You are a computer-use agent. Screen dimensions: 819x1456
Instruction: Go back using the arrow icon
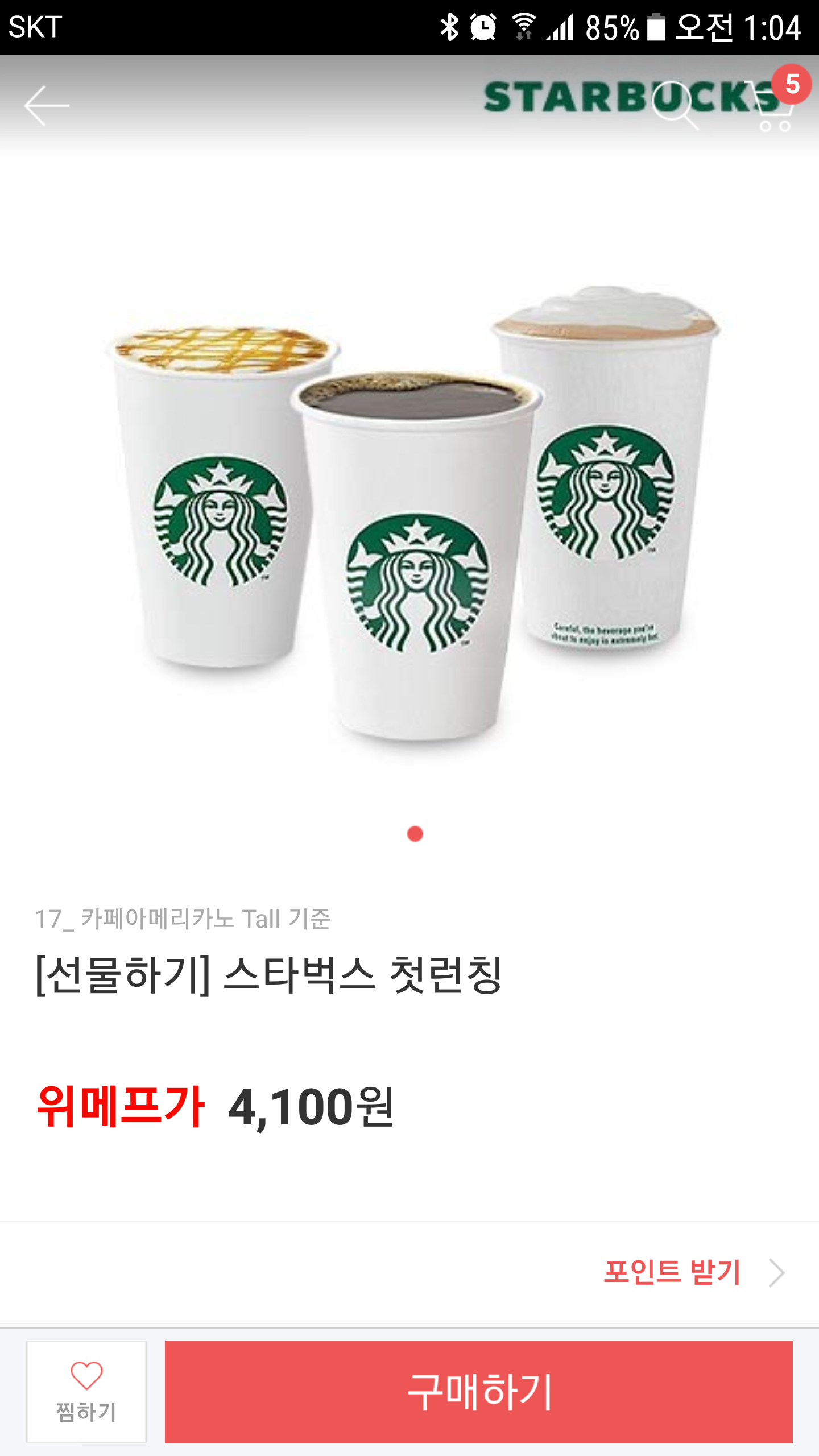click(x=47, y=106)
